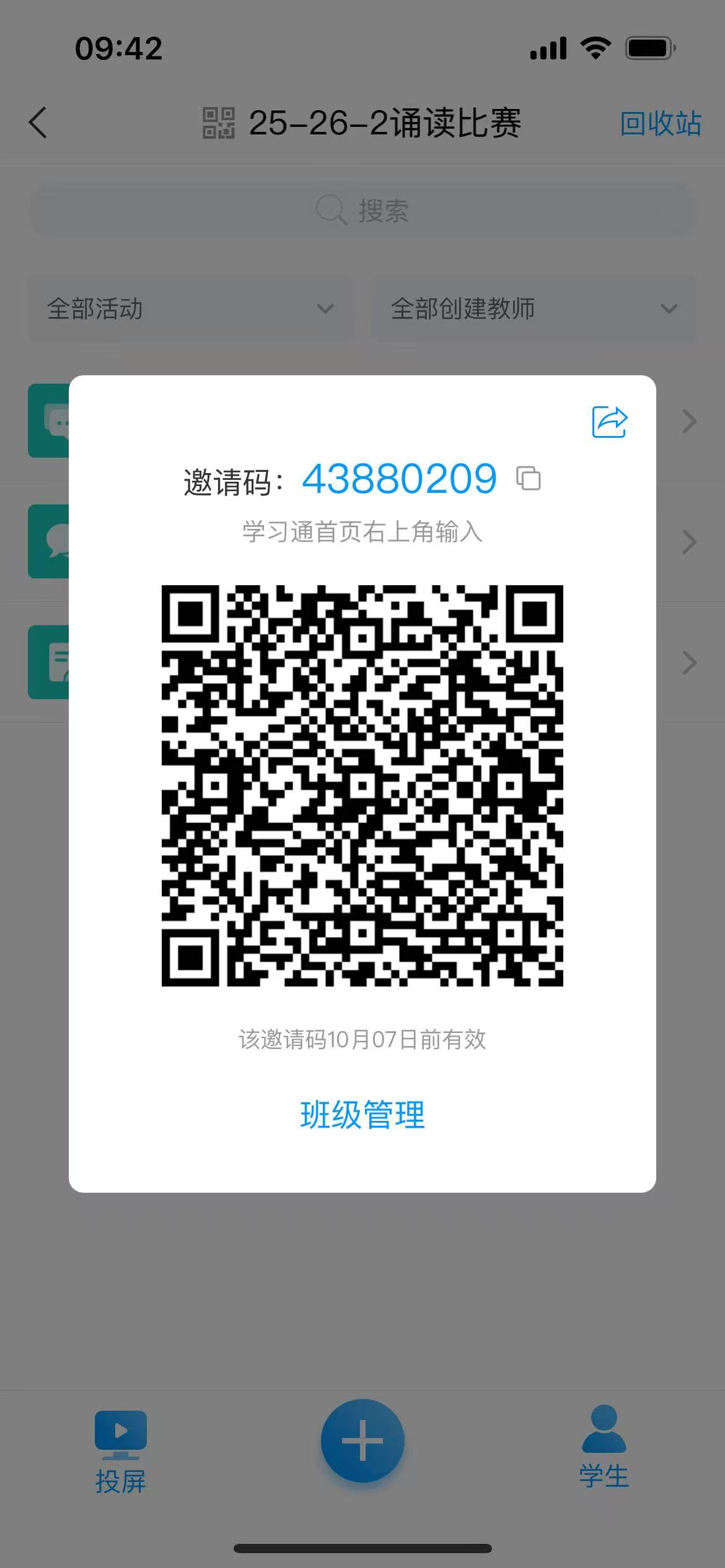Viewport: 725px width, 1568px height.
Task: Tap the 搜索 search field
Action: pos(362,211)
